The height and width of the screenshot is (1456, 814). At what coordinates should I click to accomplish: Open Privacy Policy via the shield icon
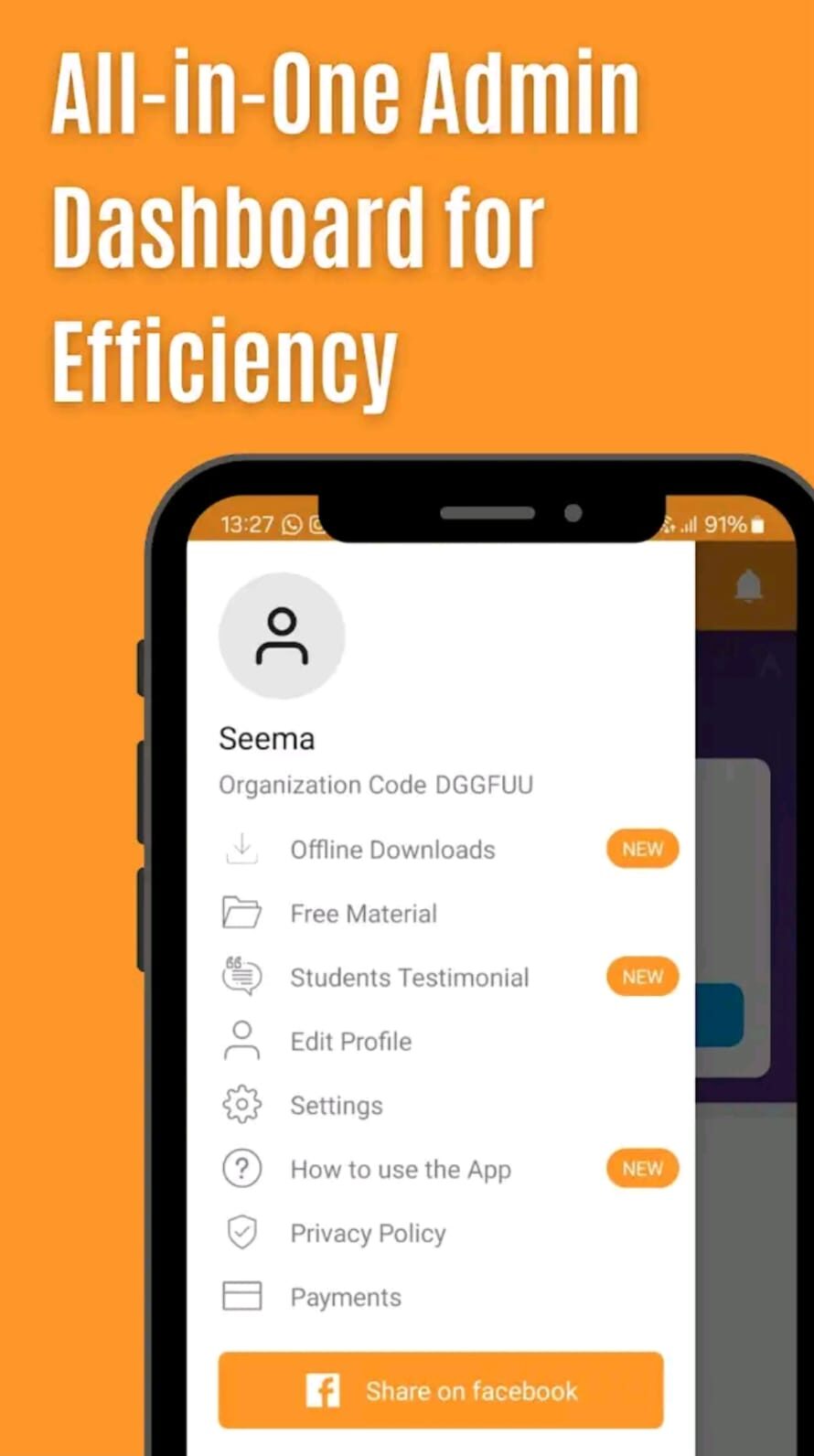pyautogui.click(x=241, y=1233)
